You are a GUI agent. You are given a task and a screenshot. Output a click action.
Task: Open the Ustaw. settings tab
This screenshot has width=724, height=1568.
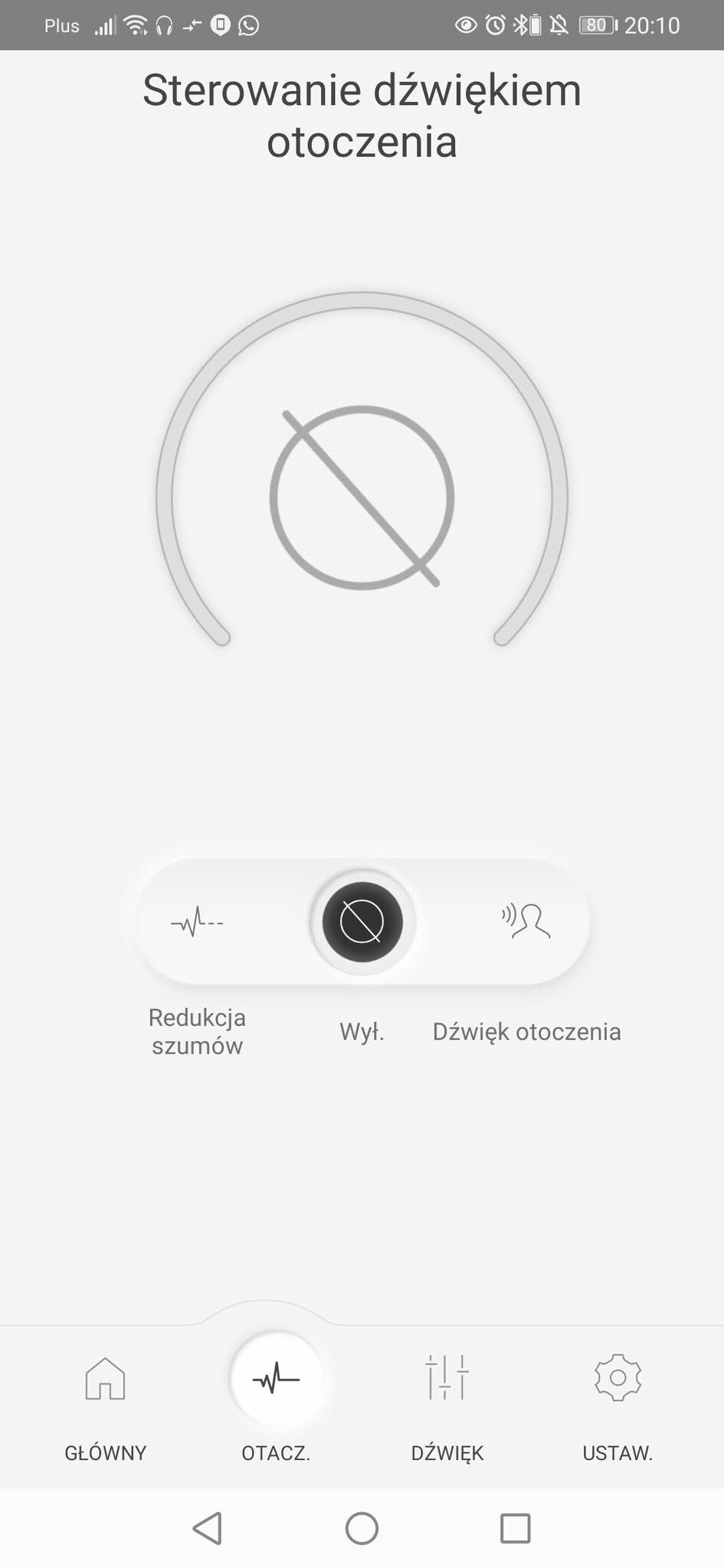(x=618, y=1407)
